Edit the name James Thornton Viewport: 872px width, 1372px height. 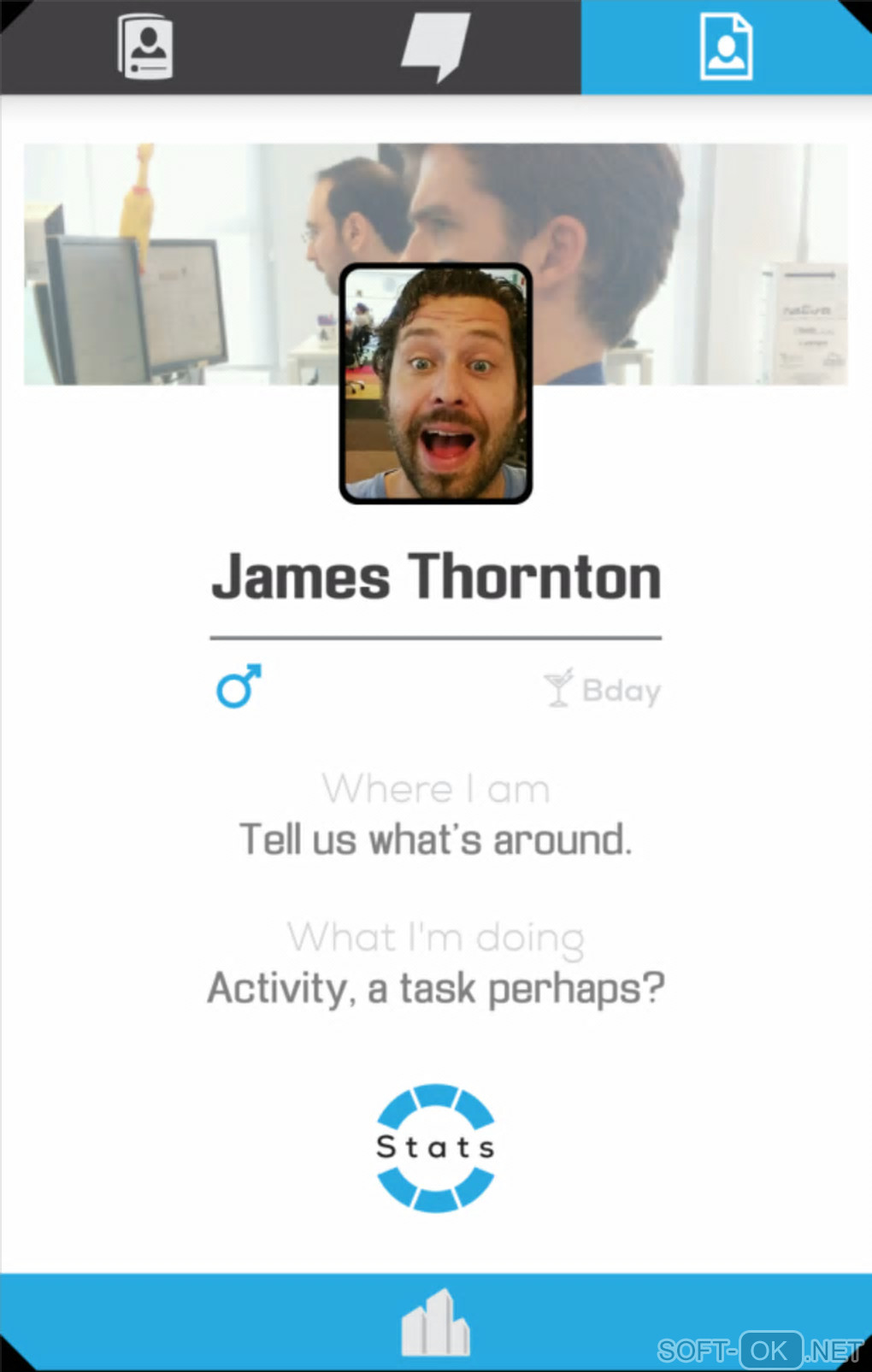coord(436,577)
